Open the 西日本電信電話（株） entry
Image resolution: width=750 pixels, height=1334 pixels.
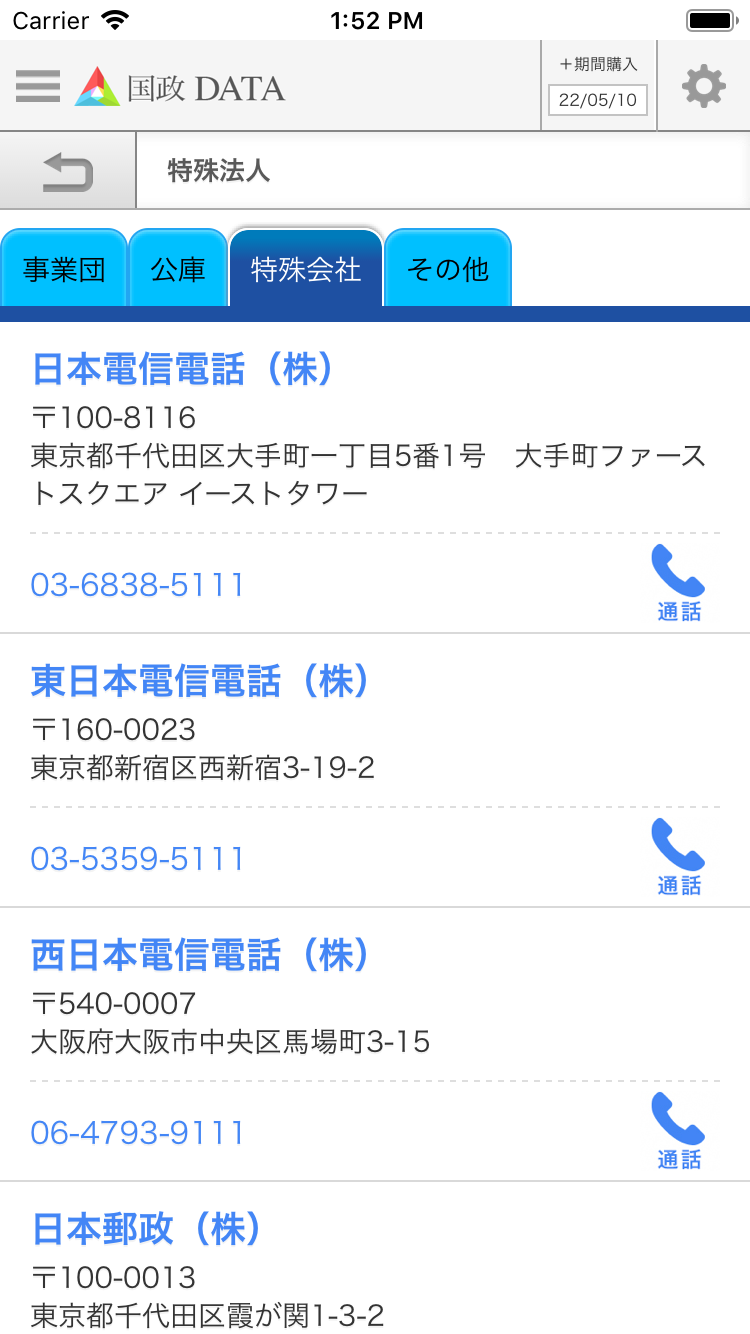tap(201, 956)
